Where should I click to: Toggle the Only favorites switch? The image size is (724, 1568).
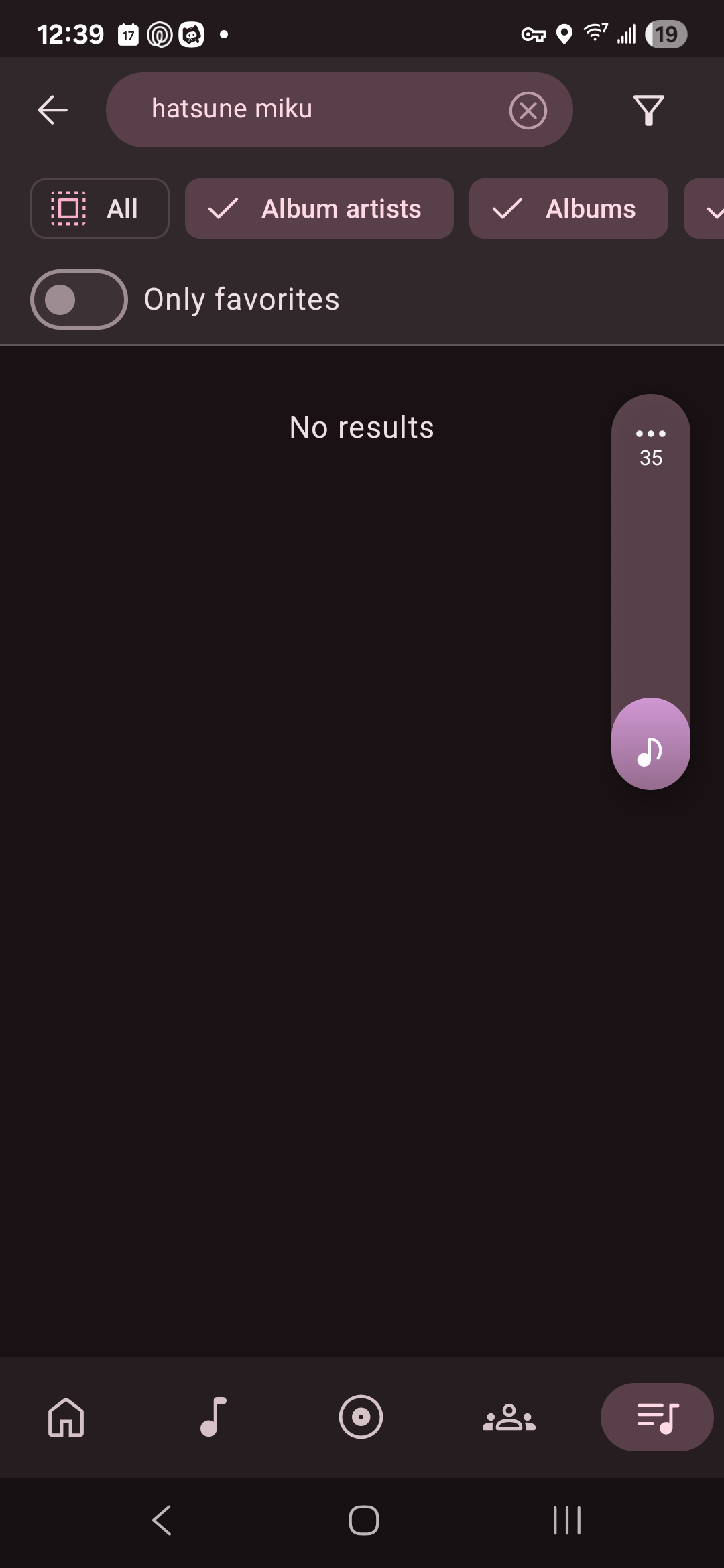[x=79, y=300]
